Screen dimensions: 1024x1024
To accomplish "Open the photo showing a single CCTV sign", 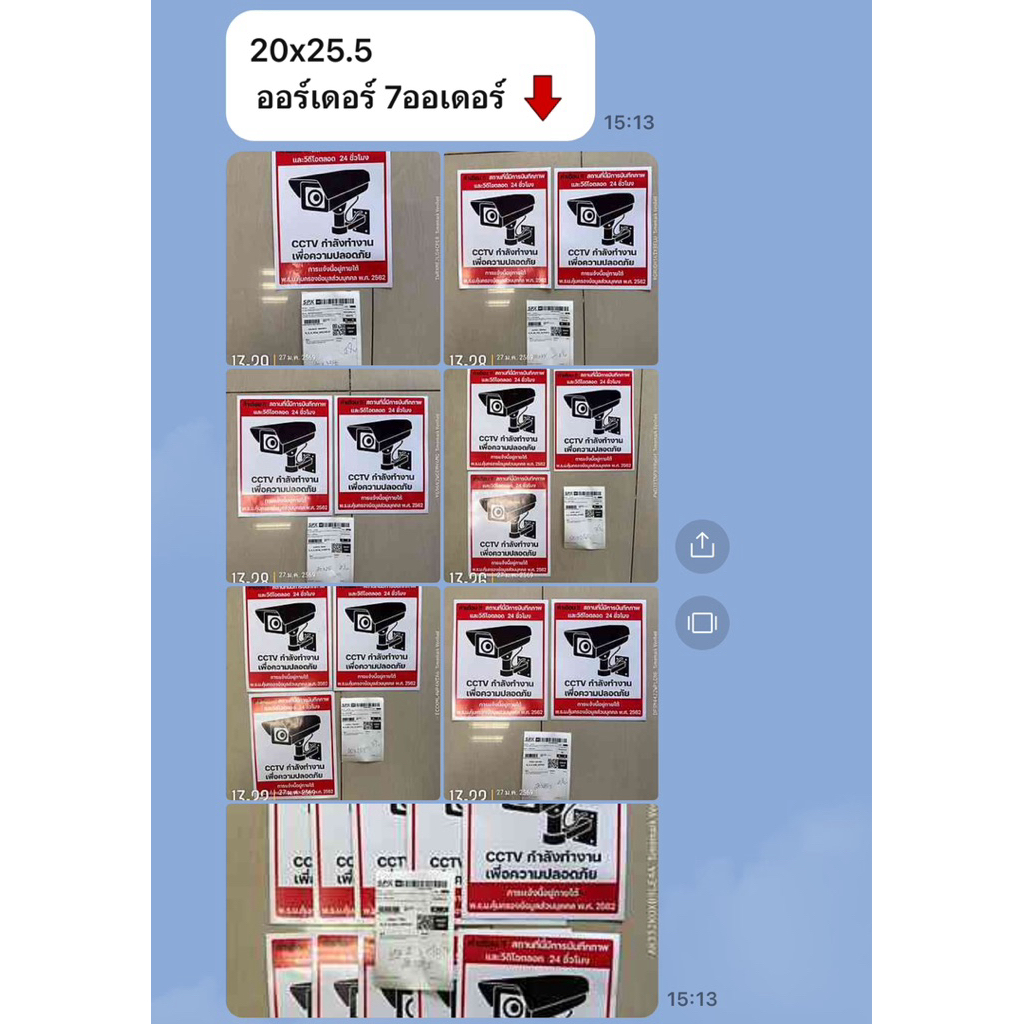I will click(333, 258).
